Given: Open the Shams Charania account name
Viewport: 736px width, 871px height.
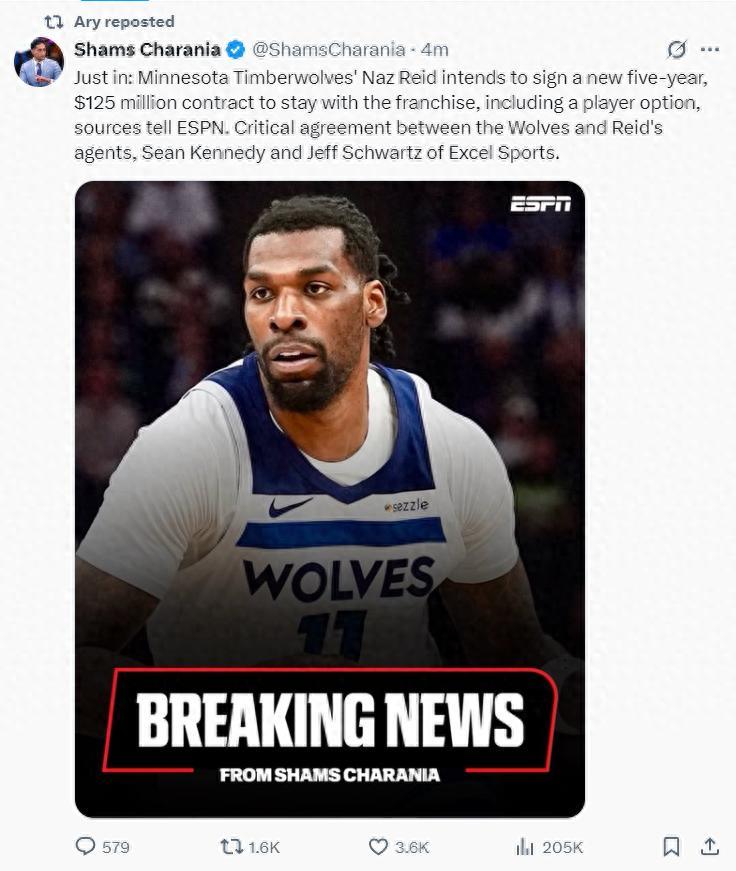Looking at the screenshot, I should (x=147, y=49).
